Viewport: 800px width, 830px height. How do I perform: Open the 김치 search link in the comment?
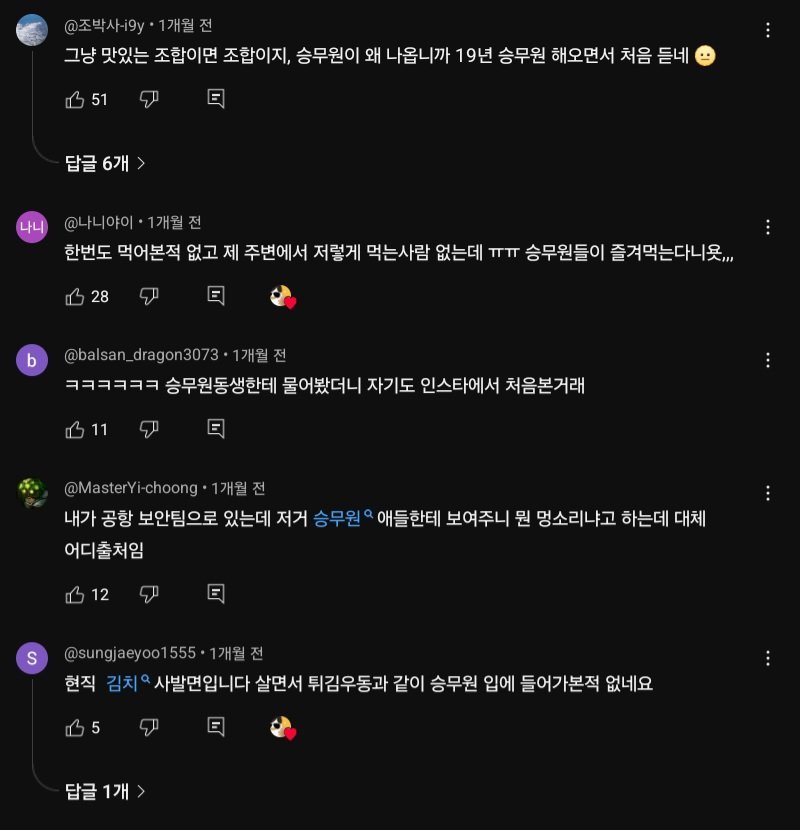pos(126,684)
